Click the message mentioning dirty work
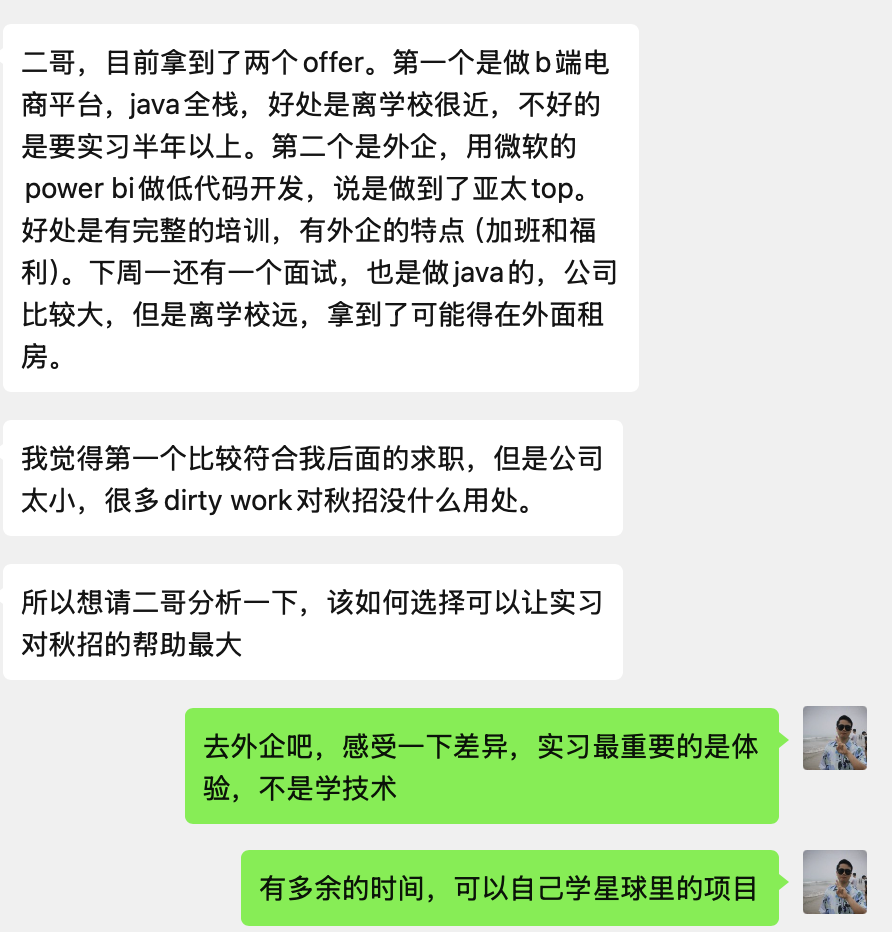 click(x=310, y=478)
